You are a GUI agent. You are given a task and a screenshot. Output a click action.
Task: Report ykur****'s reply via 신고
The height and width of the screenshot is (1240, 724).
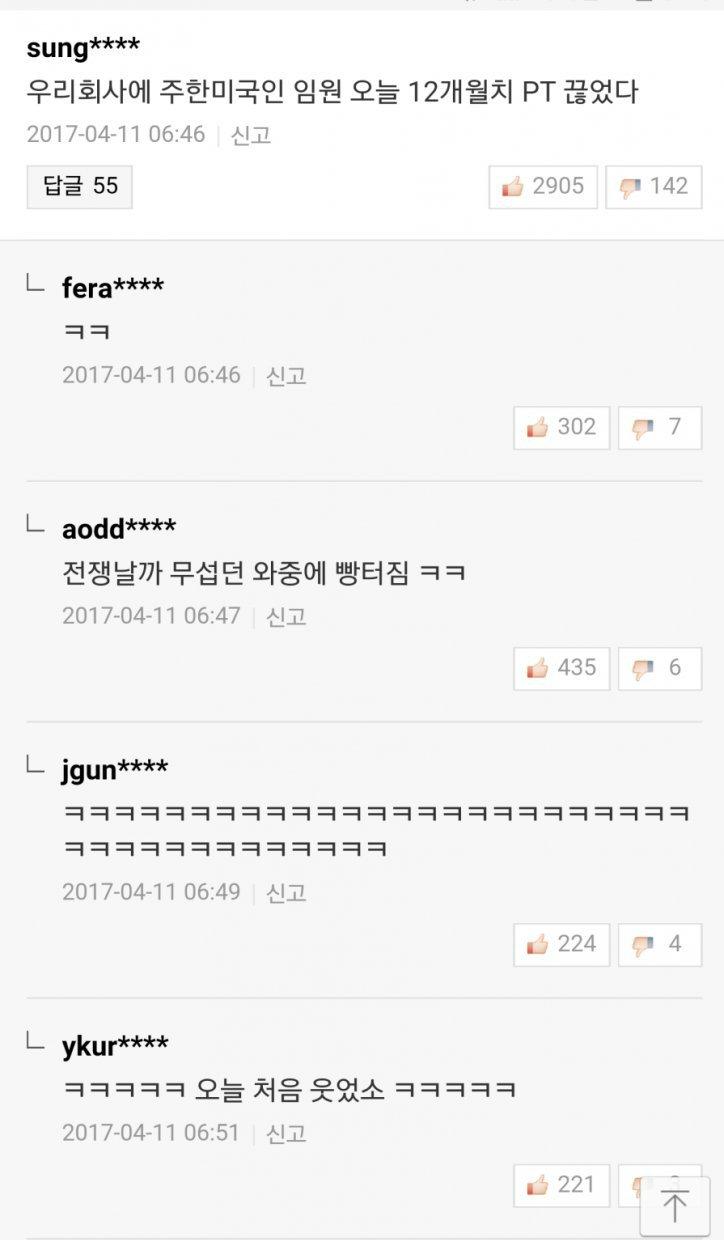[x=286, y=1133]
